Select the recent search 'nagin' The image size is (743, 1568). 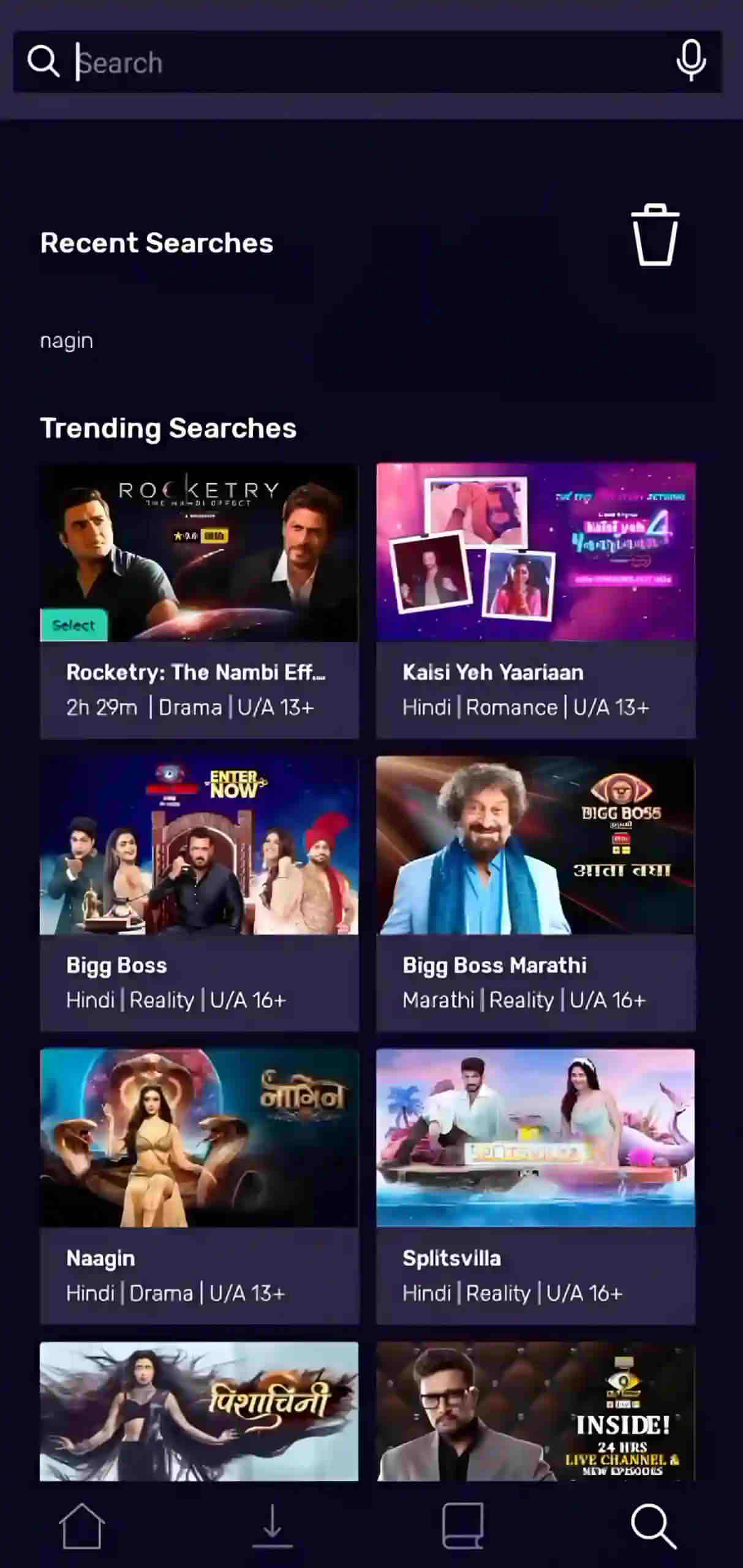click(x=67, y=341)
